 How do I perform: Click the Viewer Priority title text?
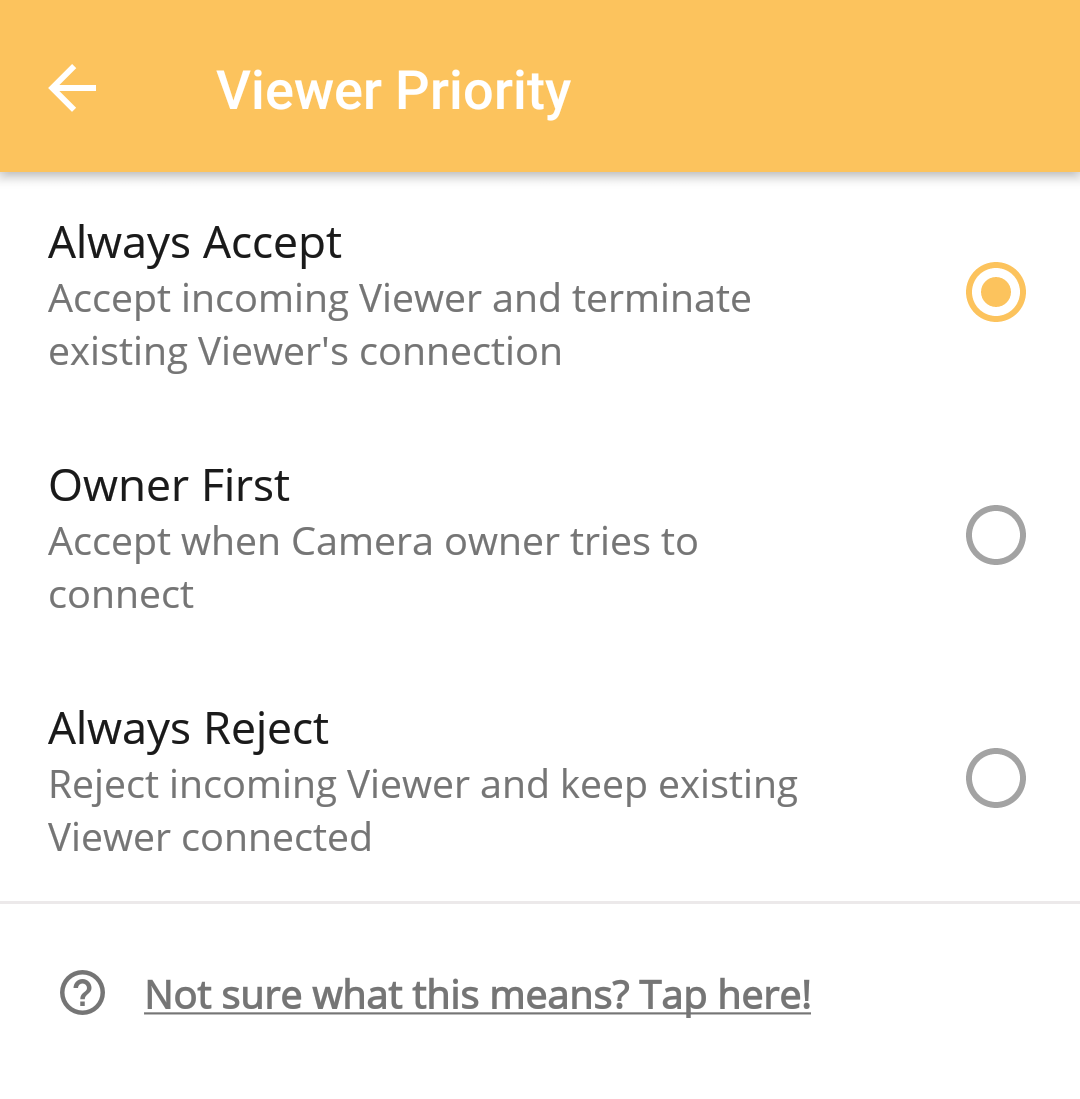(393, 88)
